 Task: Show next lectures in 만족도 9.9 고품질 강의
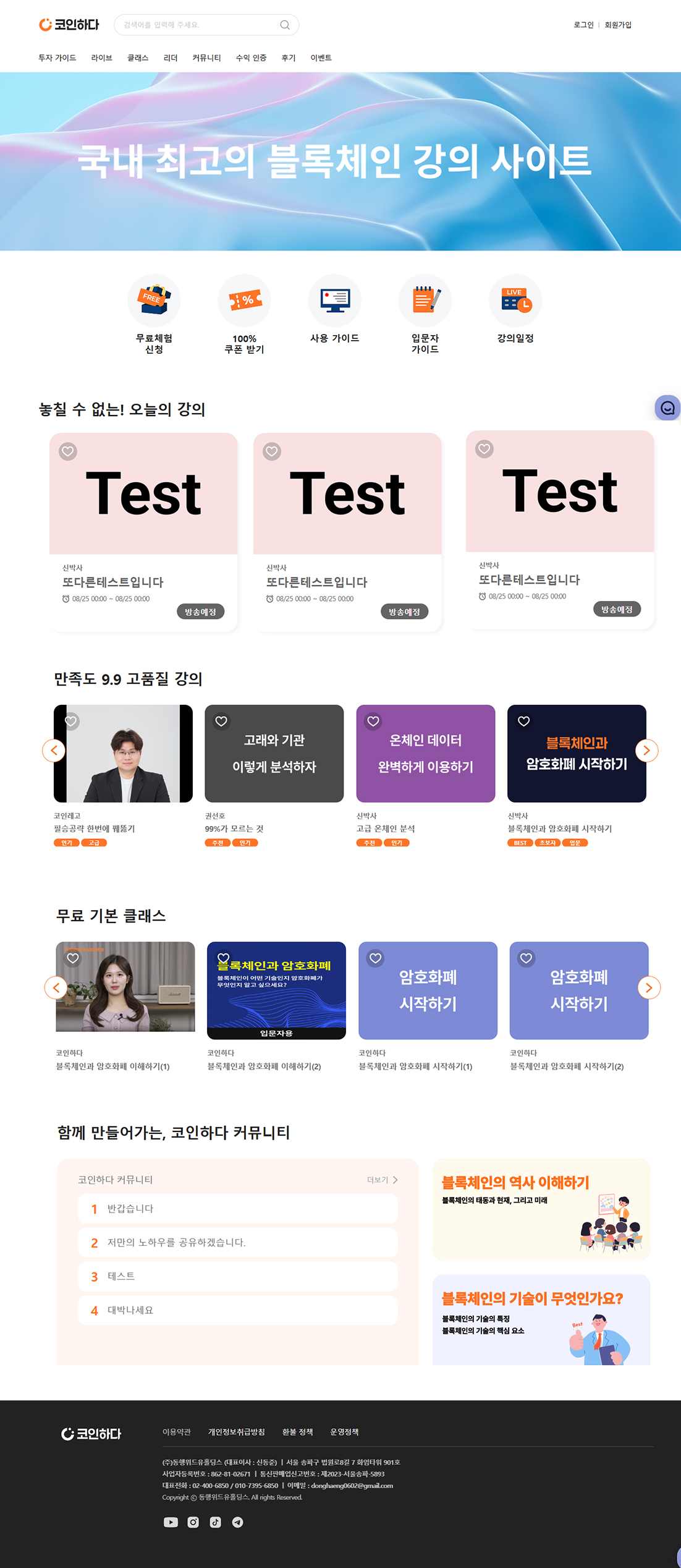coord(646,751)
